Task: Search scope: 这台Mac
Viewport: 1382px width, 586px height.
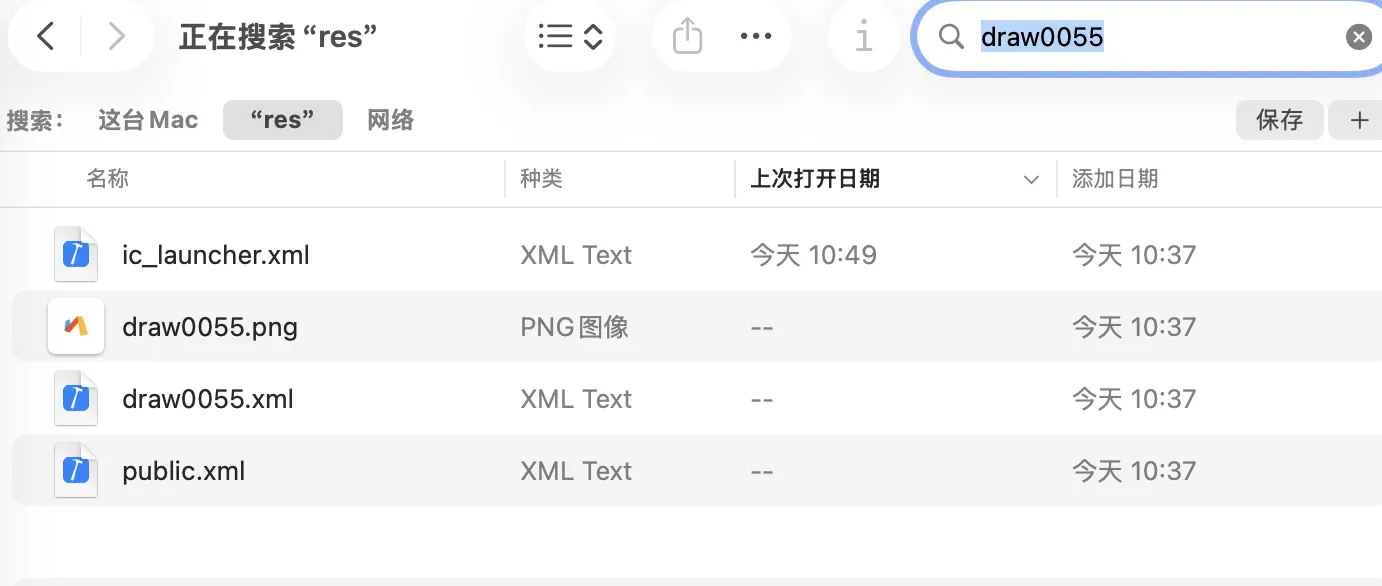Action: tap(148, 120)
